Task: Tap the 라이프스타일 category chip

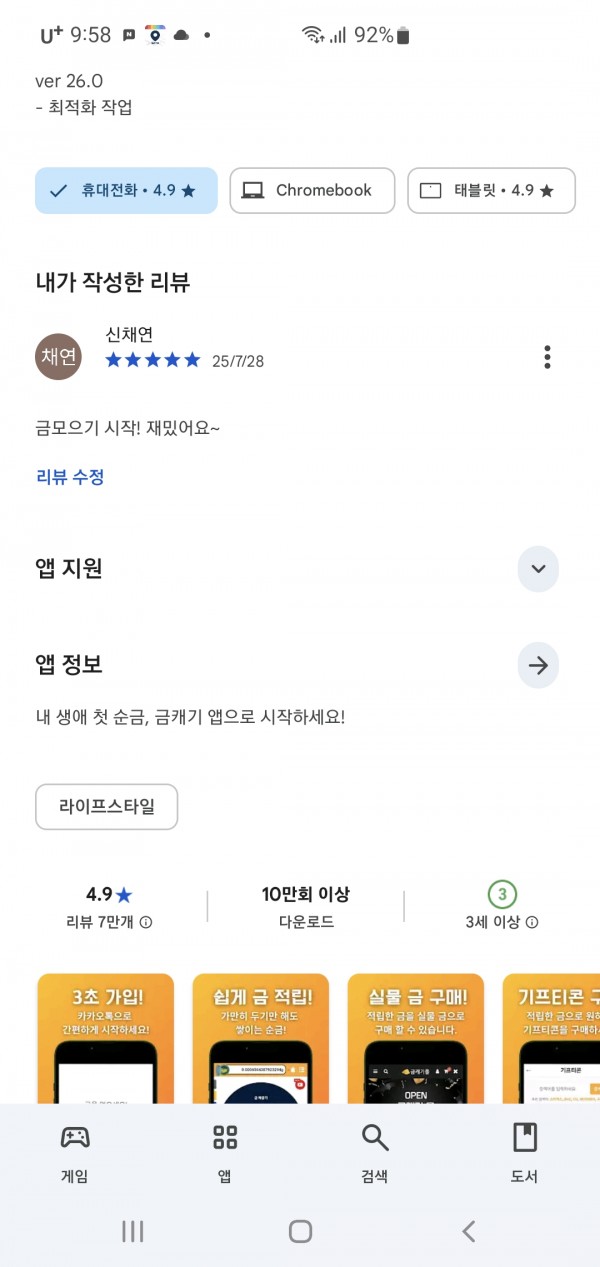Action: point(107,807)
